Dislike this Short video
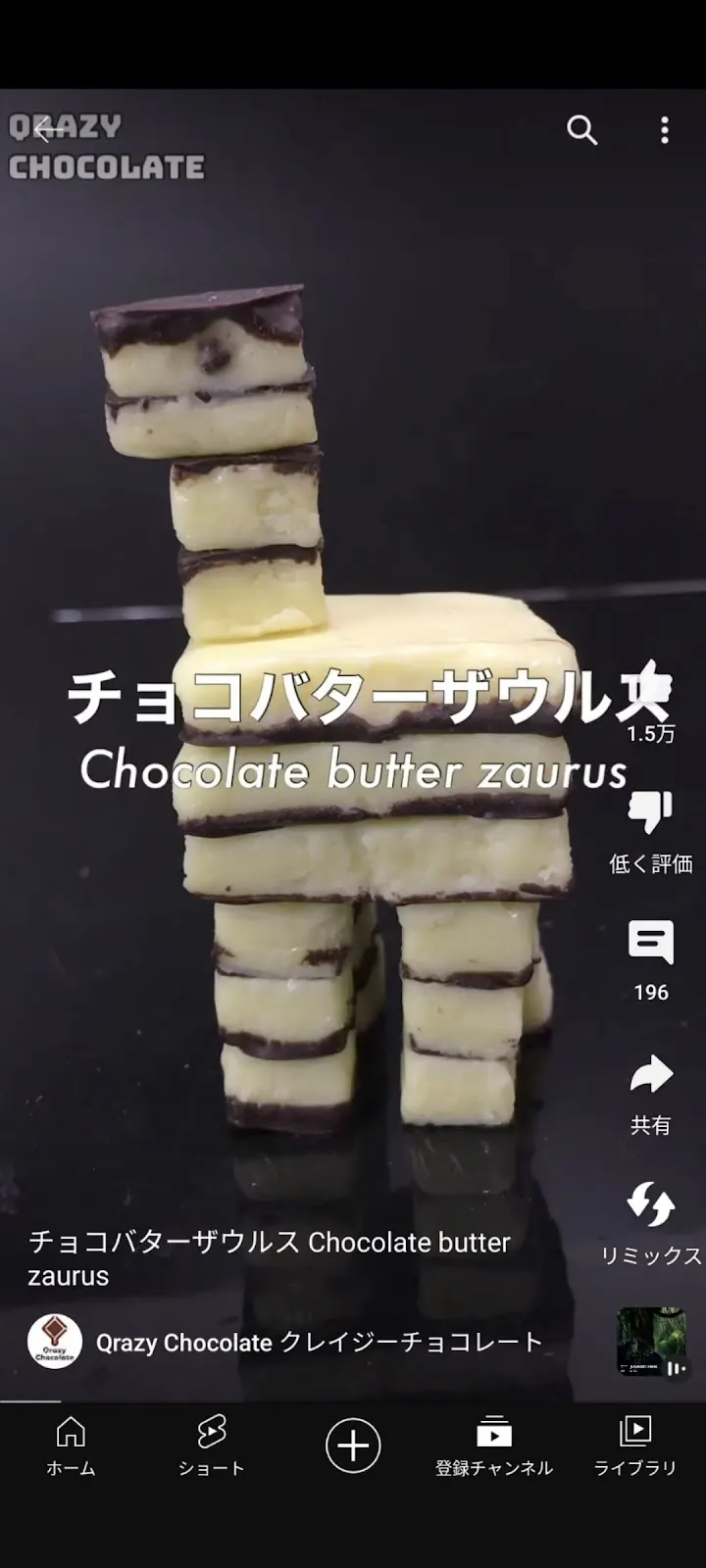The height and width of the screenshot is (1568, 706). point(650,811)
